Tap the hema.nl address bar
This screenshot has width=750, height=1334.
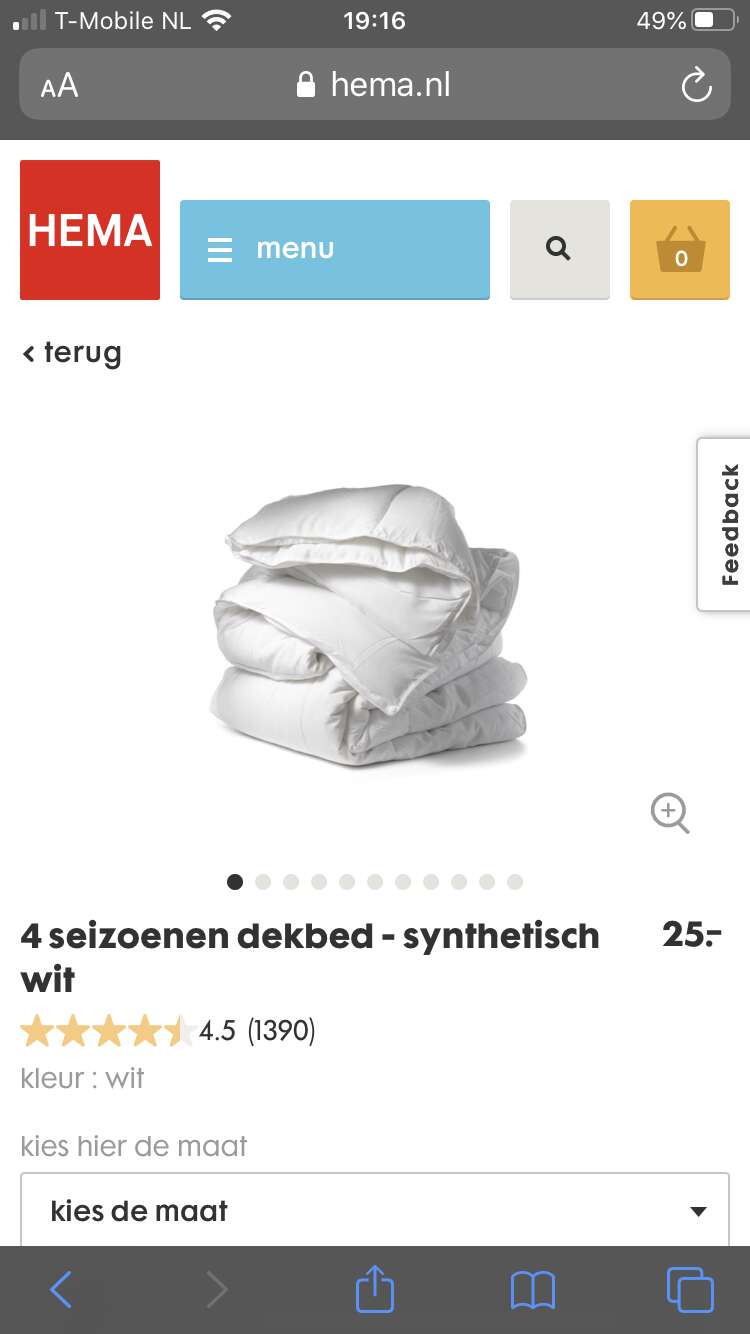pos(375,85)
